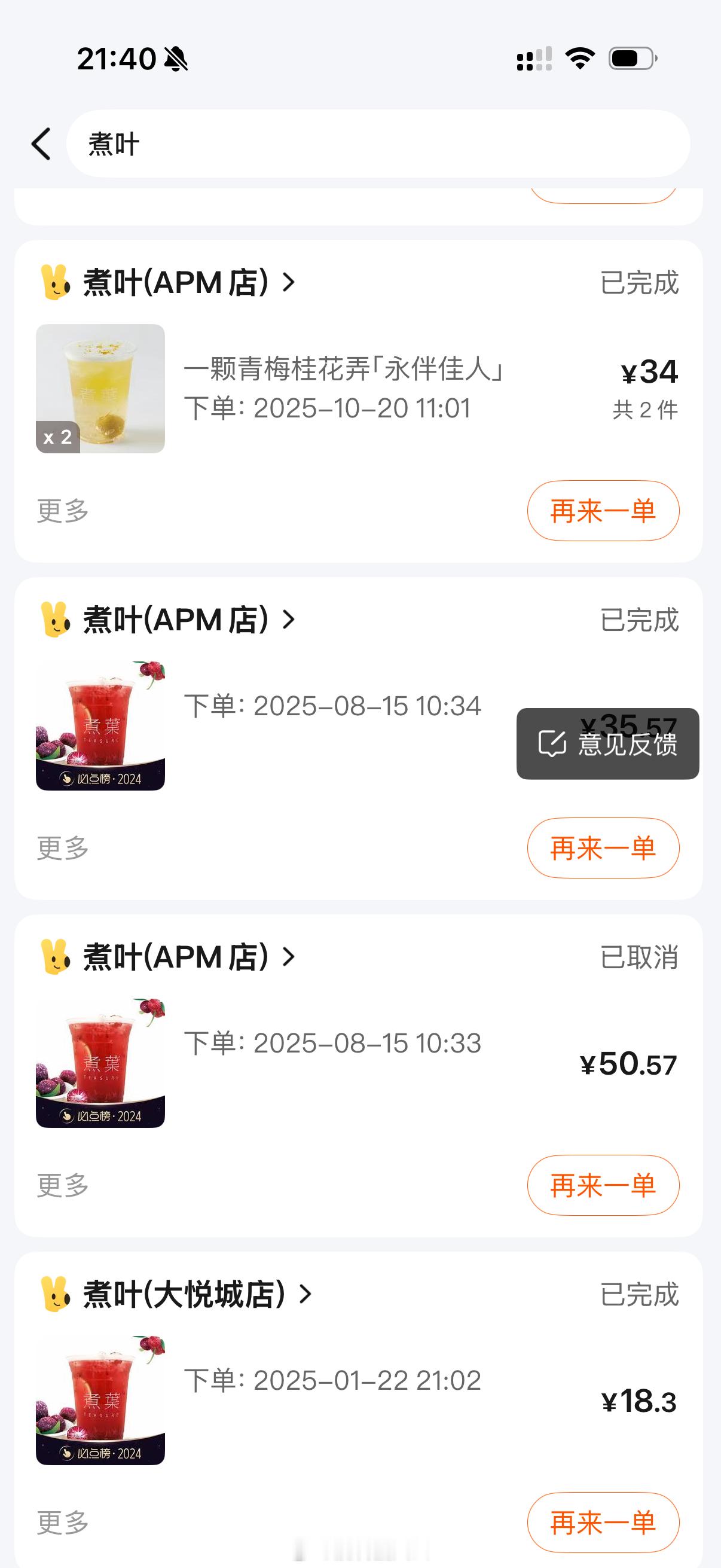Screen dimensions: 721x1568
Task: View details of the 一颗青梅桂花弄 order
Action: (x=344, y=388)
